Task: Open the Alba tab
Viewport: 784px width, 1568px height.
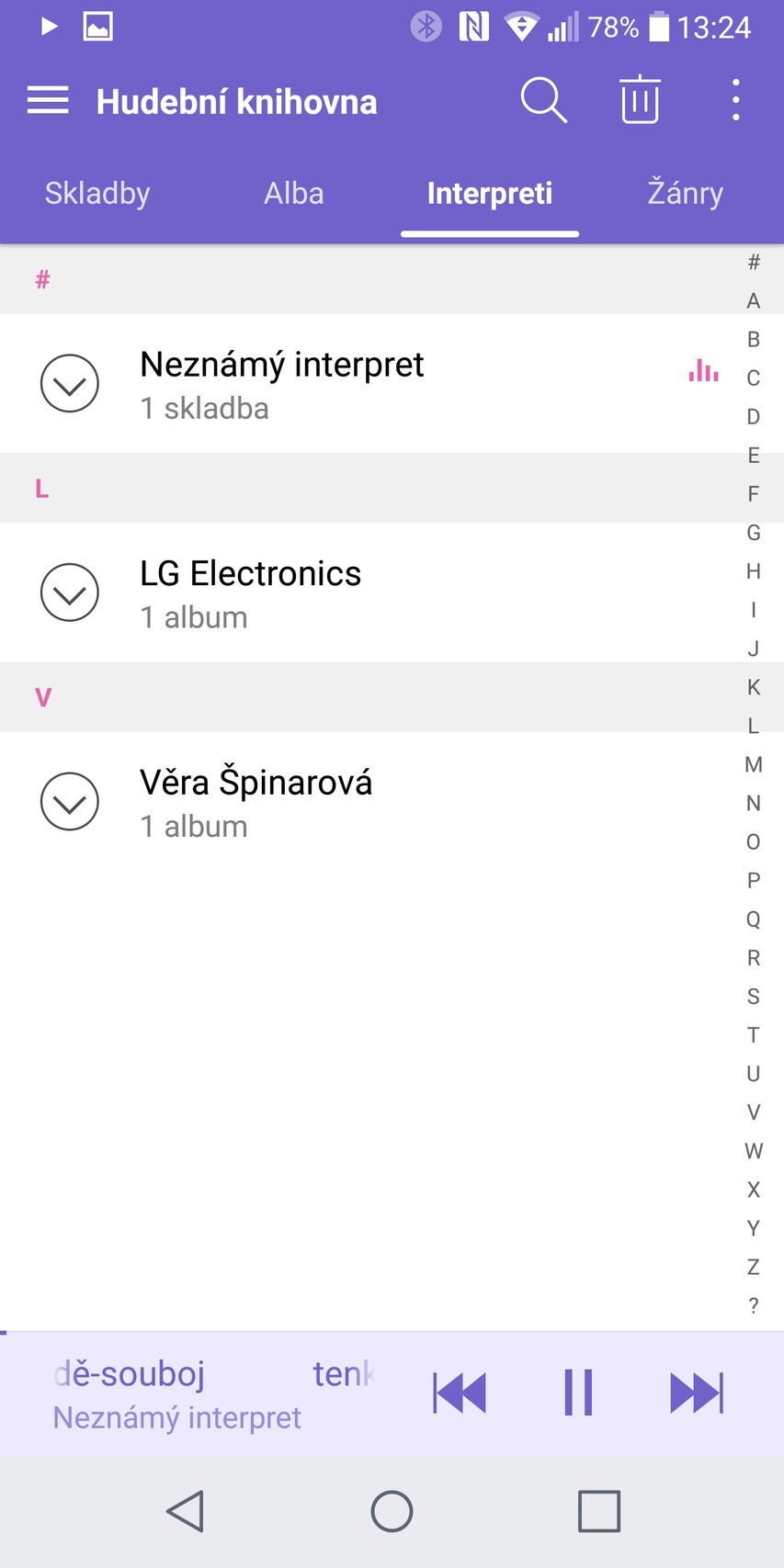Action: [293, 193]
